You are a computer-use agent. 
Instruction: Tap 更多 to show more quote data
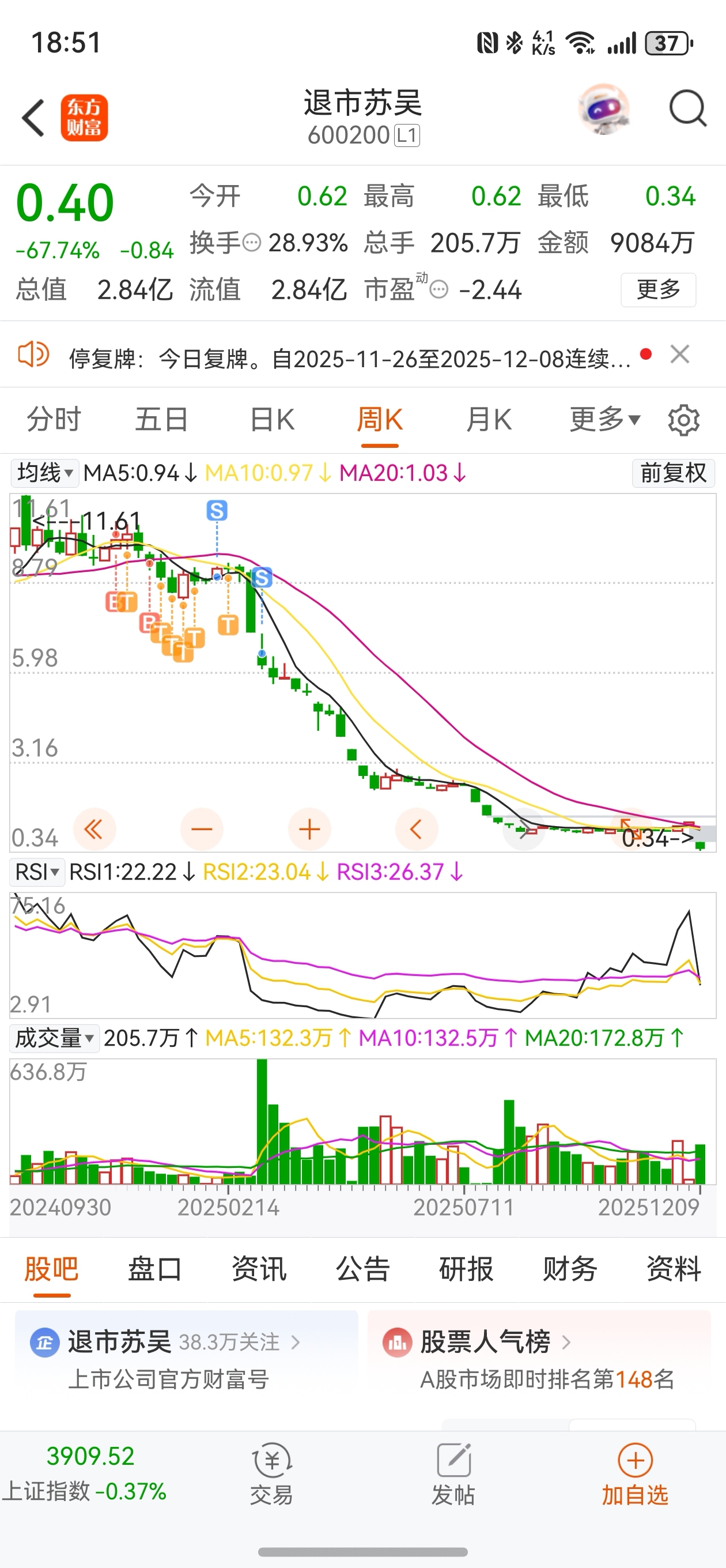point(658,290)
